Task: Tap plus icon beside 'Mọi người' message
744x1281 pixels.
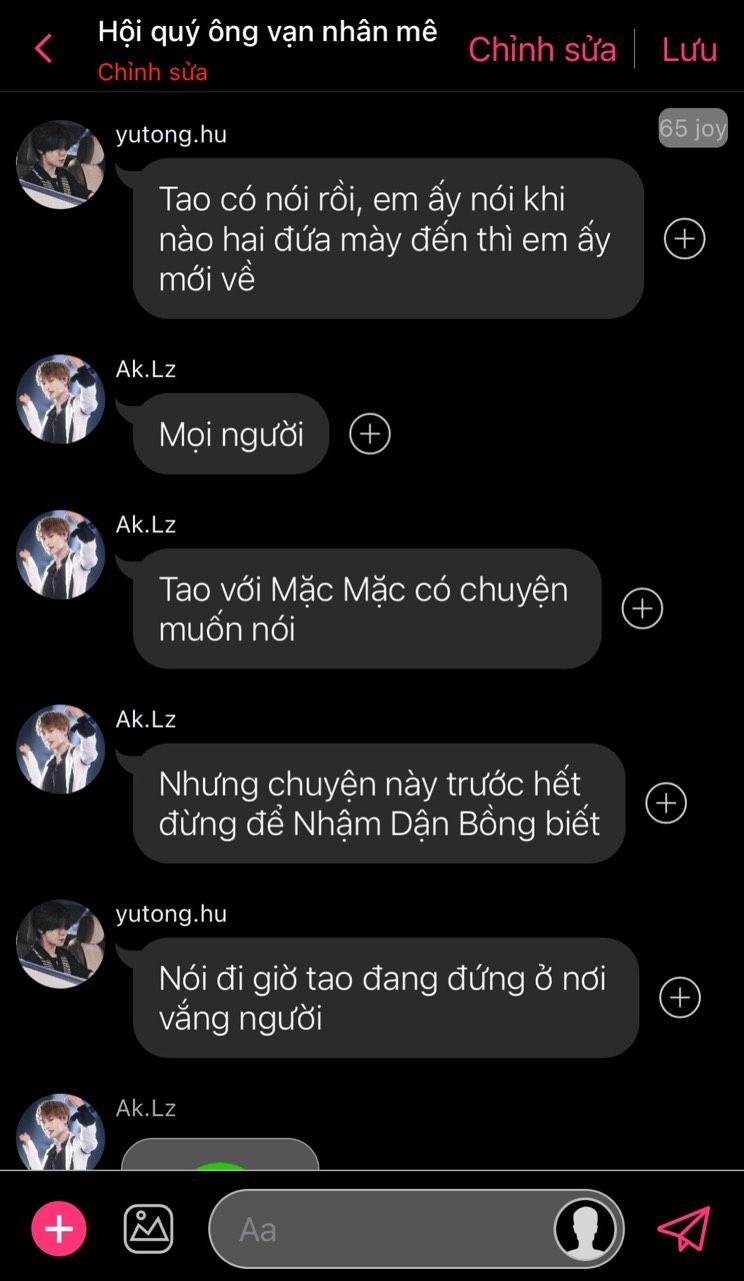Action: click(370, 434)
